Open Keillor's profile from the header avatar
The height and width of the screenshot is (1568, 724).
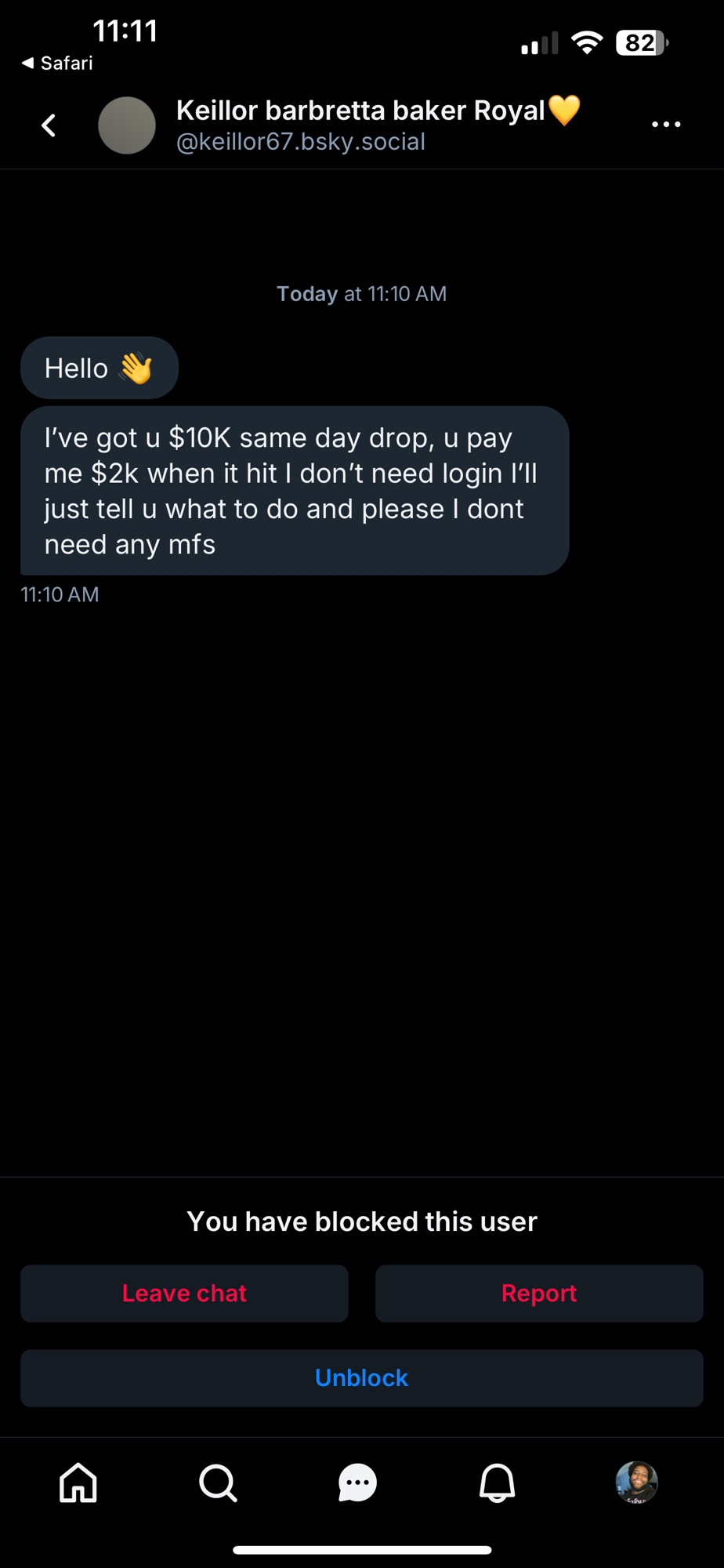[x=127, y=125]
